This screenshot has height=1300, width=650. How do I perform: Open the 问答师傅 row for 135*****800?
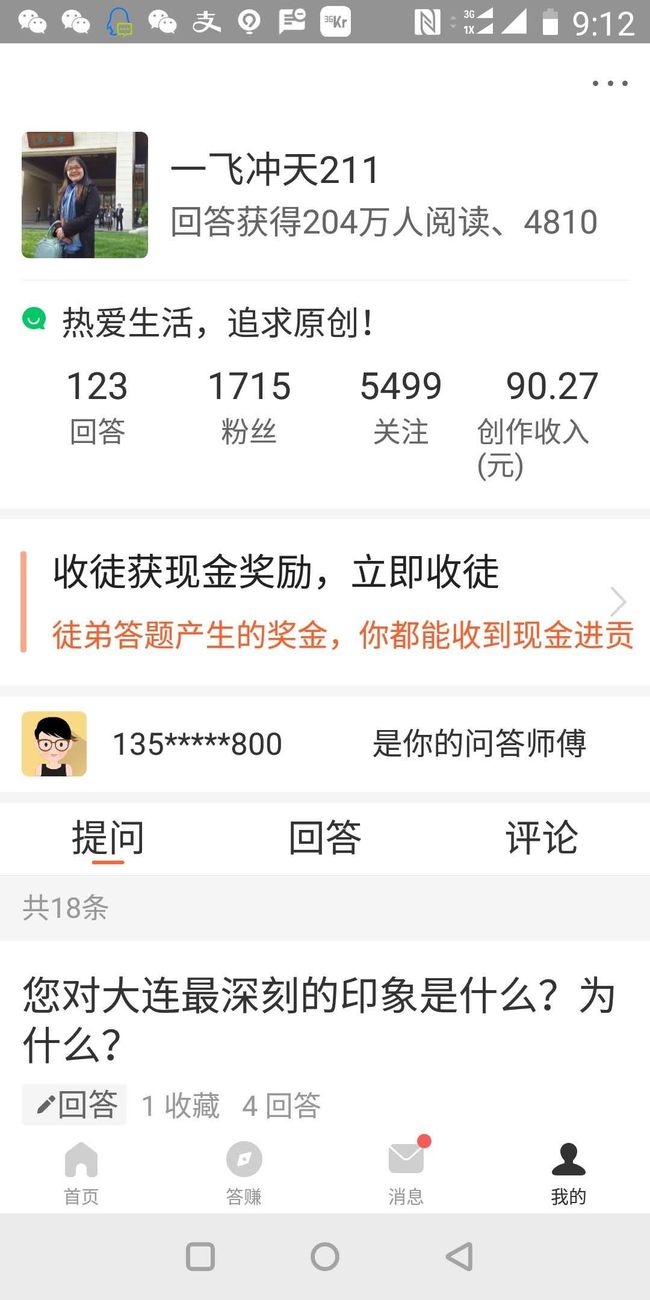tap(325, 744)
